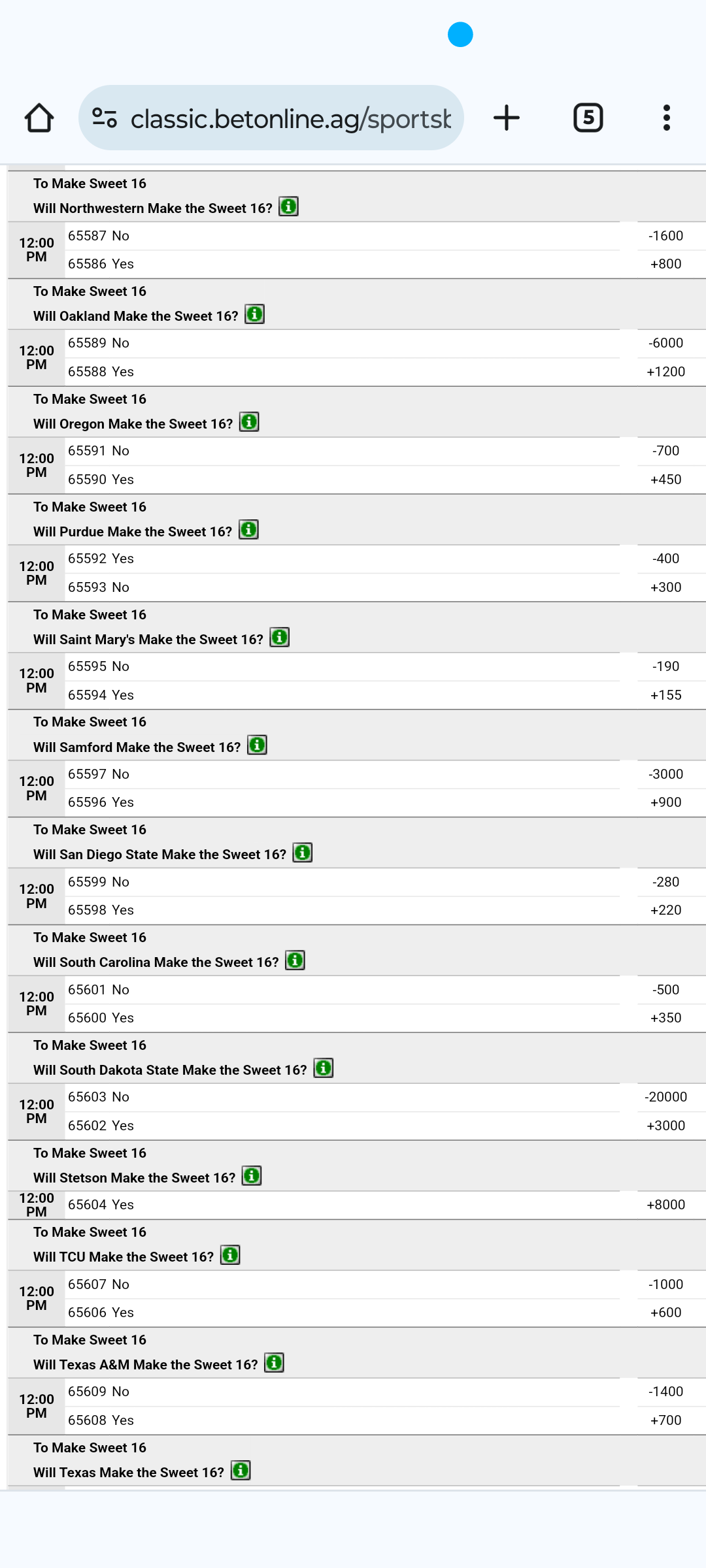This screenshot has width=706, height=1568.
Task: Select TCU No odds -1000
Action: click(x=665, y=1284)
